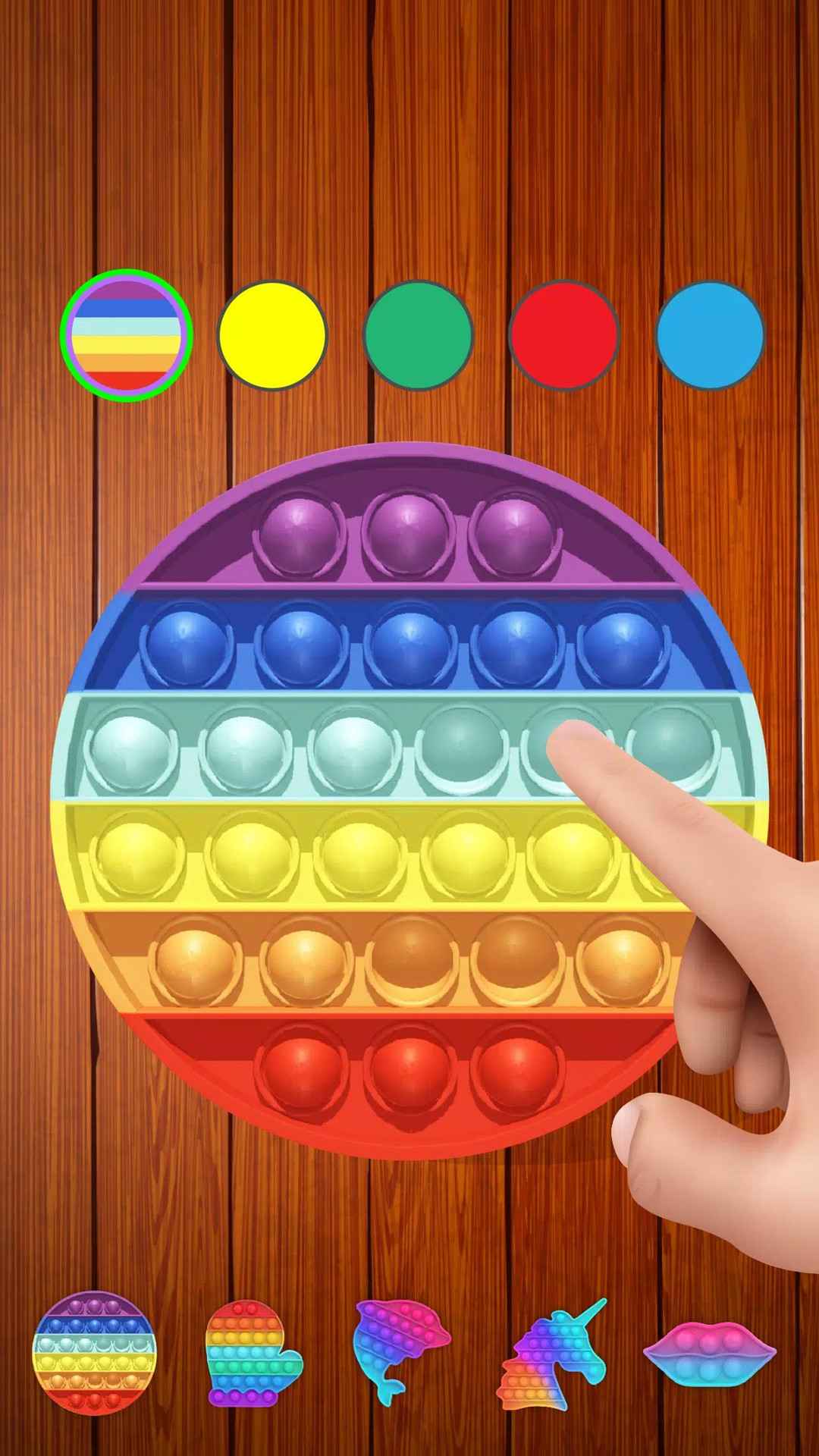Image resolution: width=819 pixels, height=1456 pixels.
Task: Apply the light blue color swatch
Action: pyautogui.click(x=710, y=334)
